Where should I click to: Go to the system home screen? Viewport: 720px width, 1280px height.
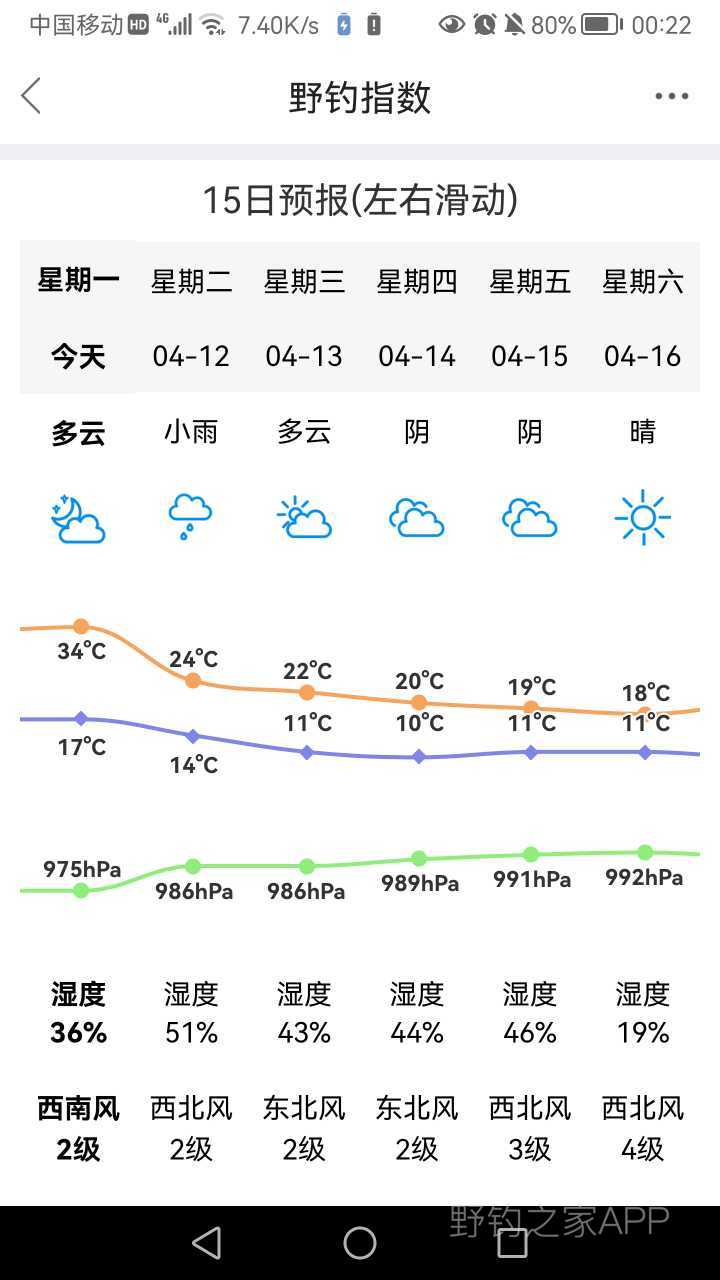(360, 1243)
